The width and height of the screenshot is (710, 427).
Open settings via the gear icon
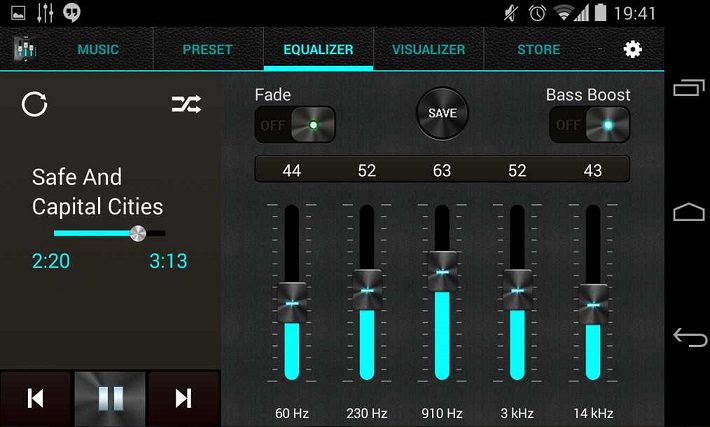[633, 49]
